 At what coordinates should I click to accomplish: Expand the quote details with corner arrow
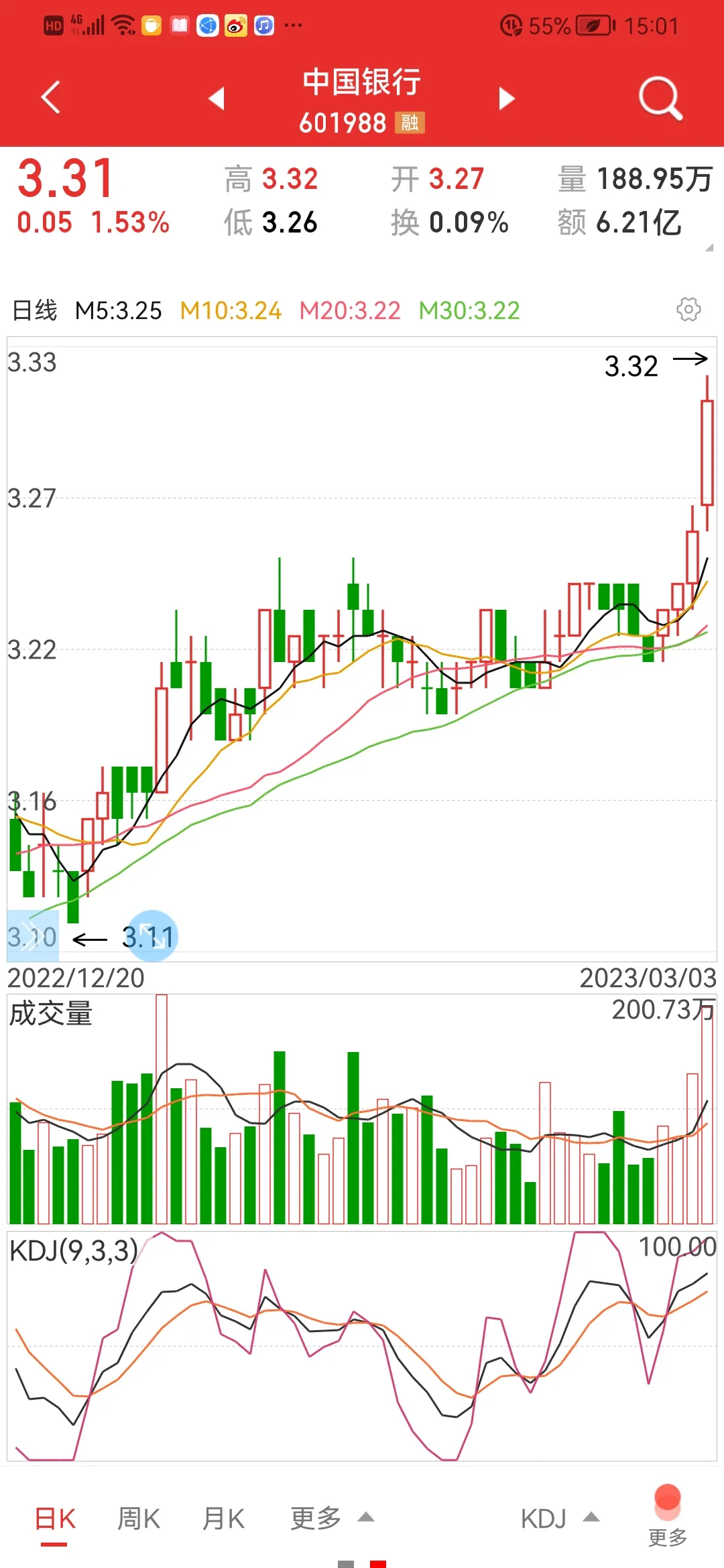[x=709, y=248]
